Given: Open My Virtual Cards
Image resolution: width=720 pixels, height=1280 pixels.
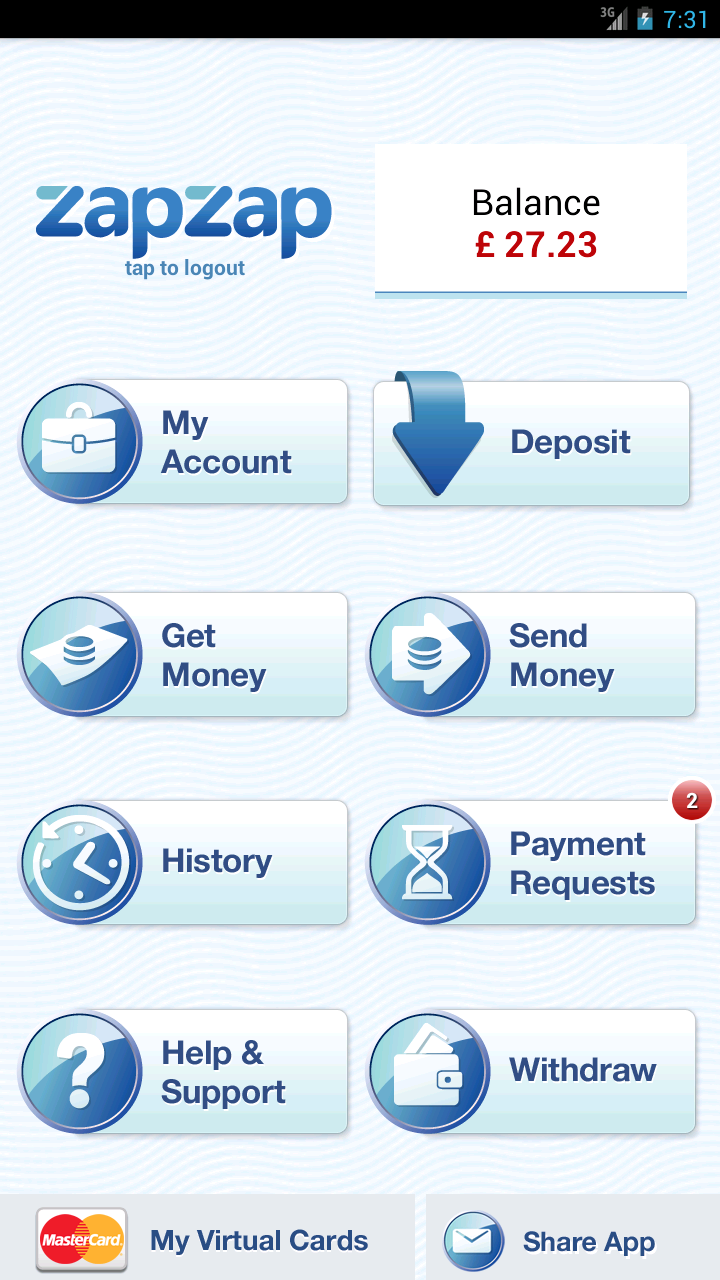Looking at the screenshot, I should [x=200, y=1240].
